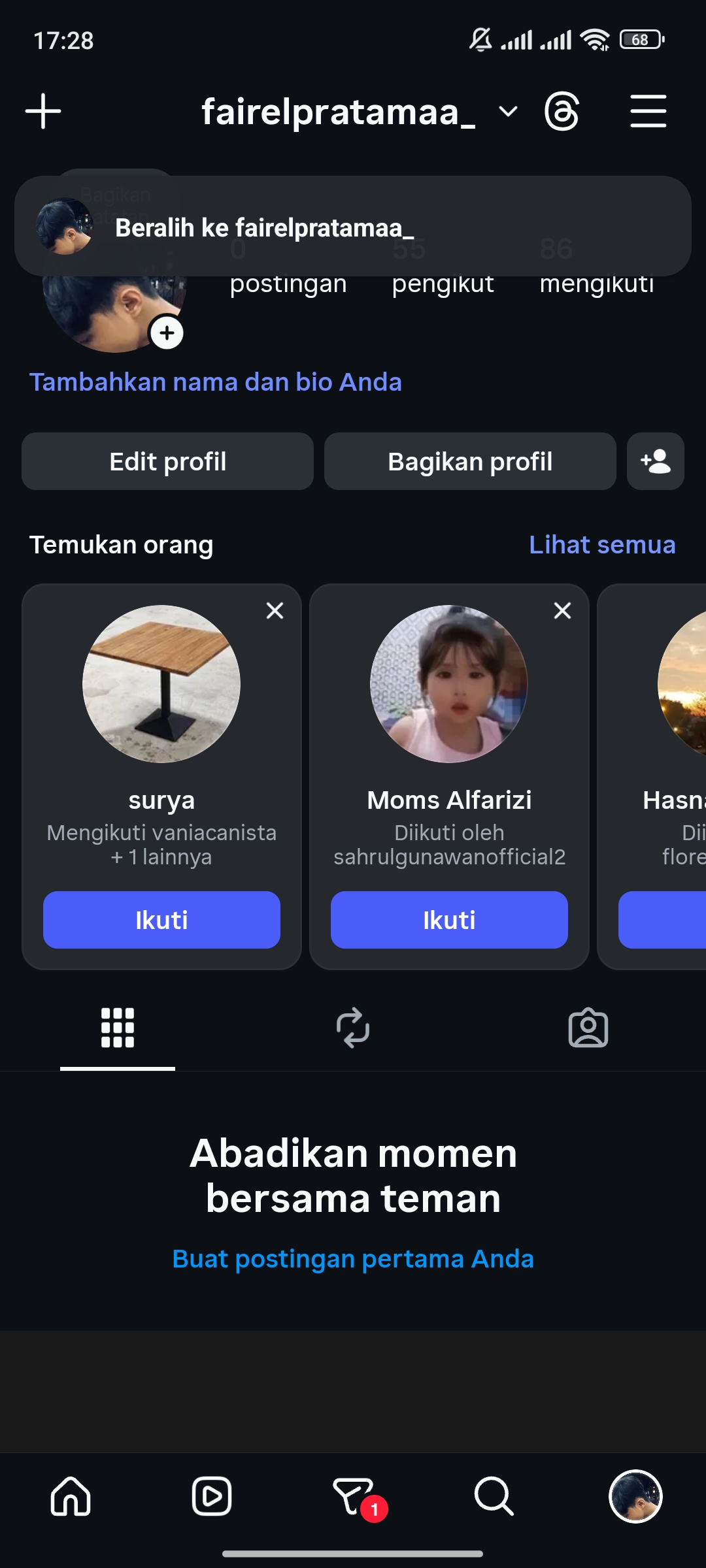Dismiss the surya suggestion card
Image resolution: width=706 pixels, height=1568 pixels.
point(275,611)
